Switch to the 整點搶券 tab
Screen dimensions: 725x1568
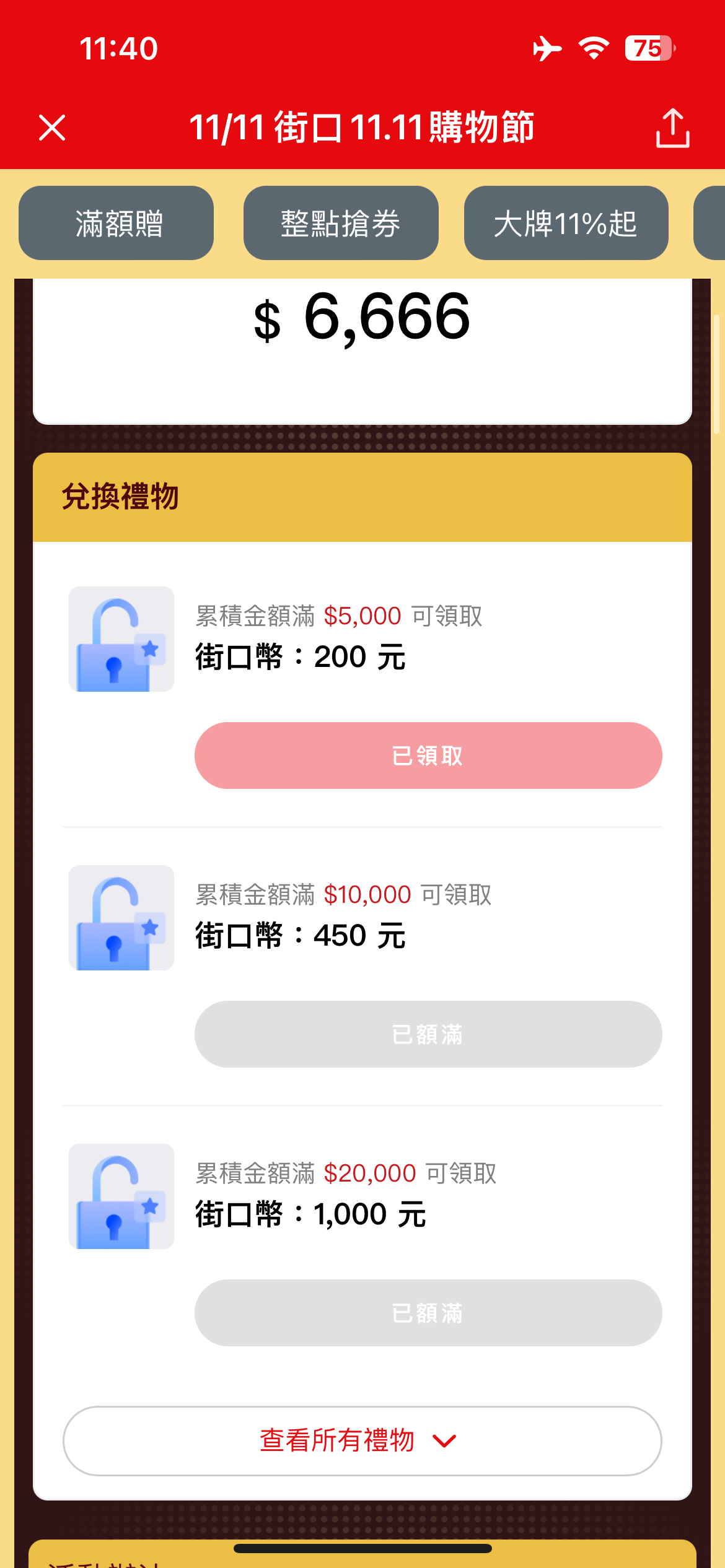(x=341, y=223)
